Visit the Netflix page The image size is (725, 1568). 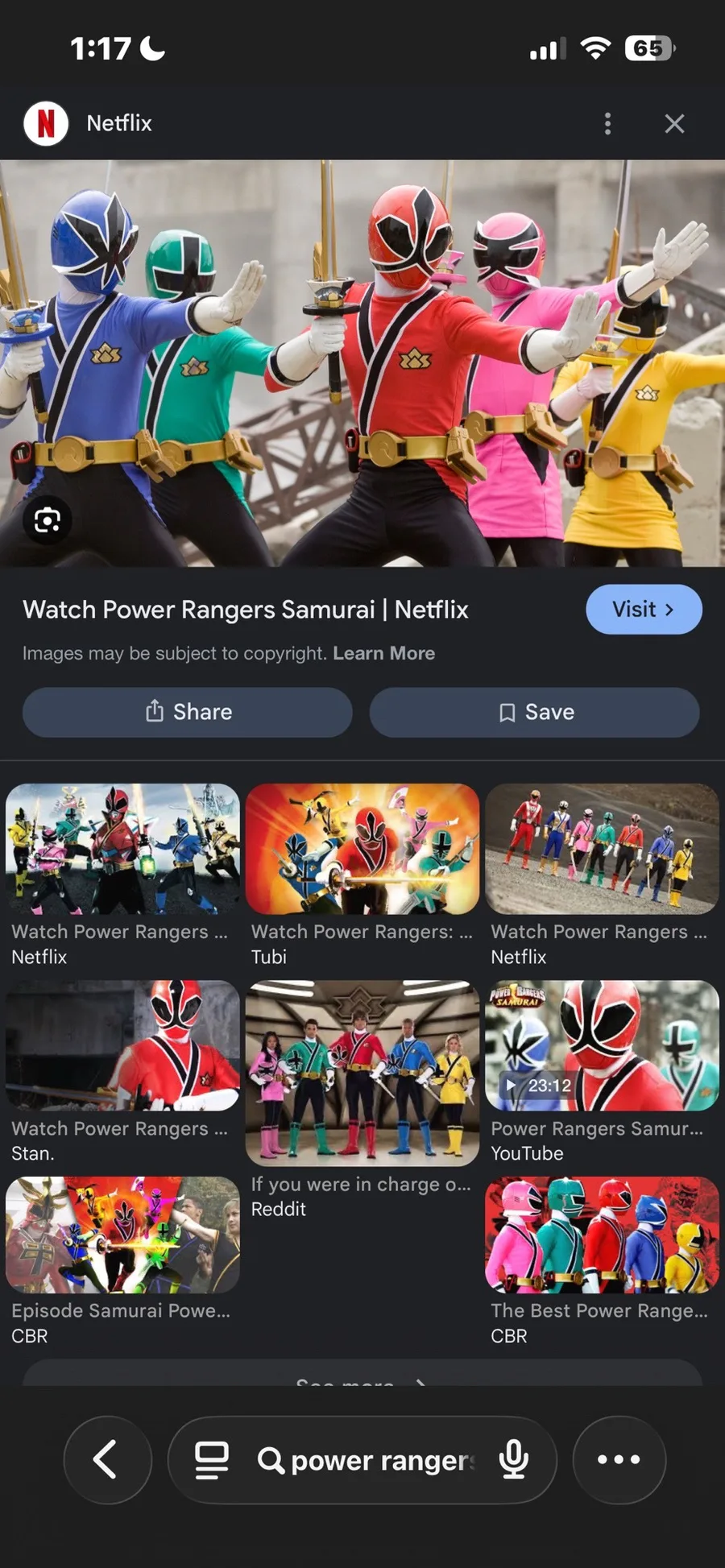tap(644, 610)
